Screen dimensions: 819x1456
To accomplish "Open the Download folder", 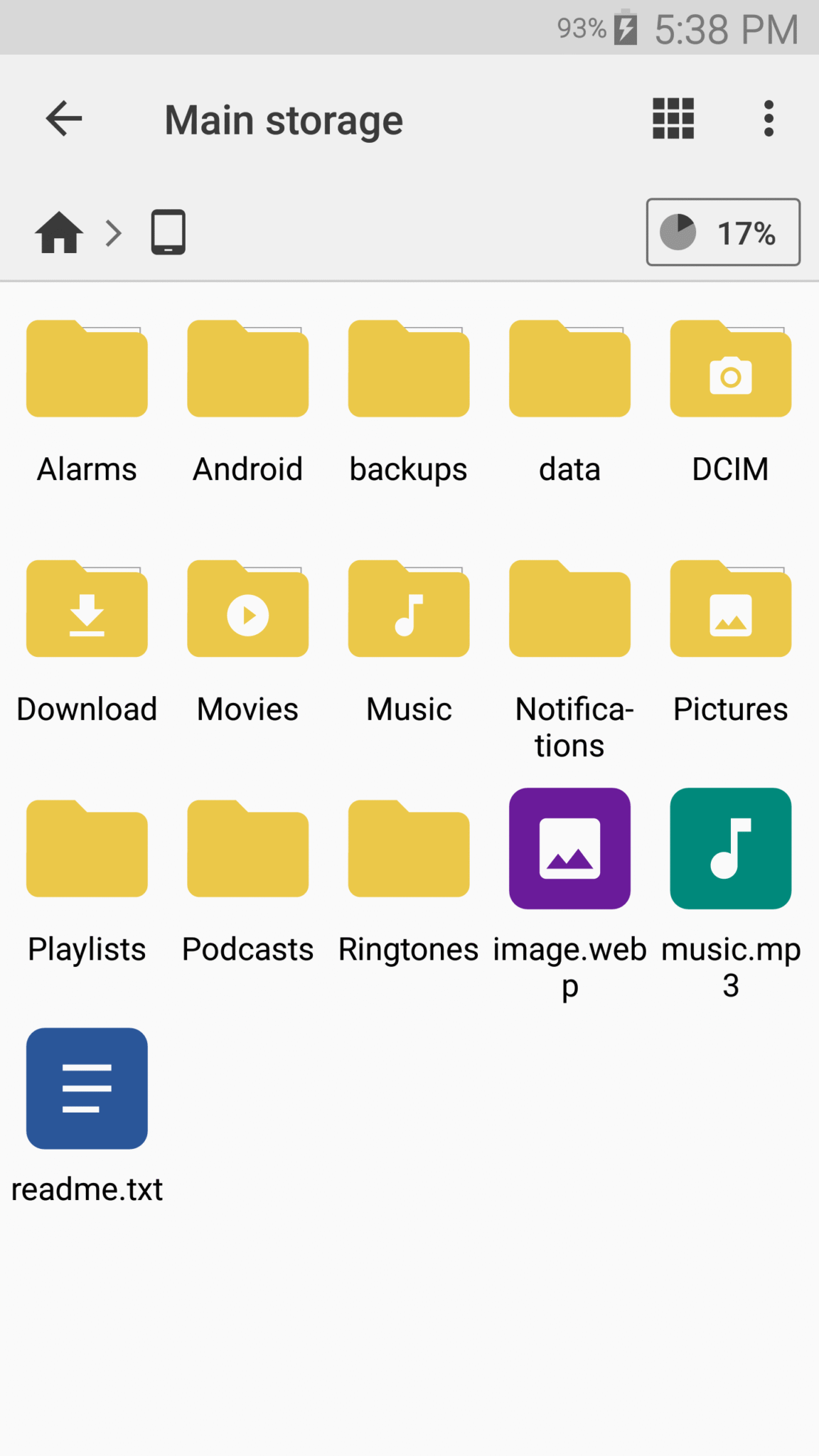I will tap(86, 608).
